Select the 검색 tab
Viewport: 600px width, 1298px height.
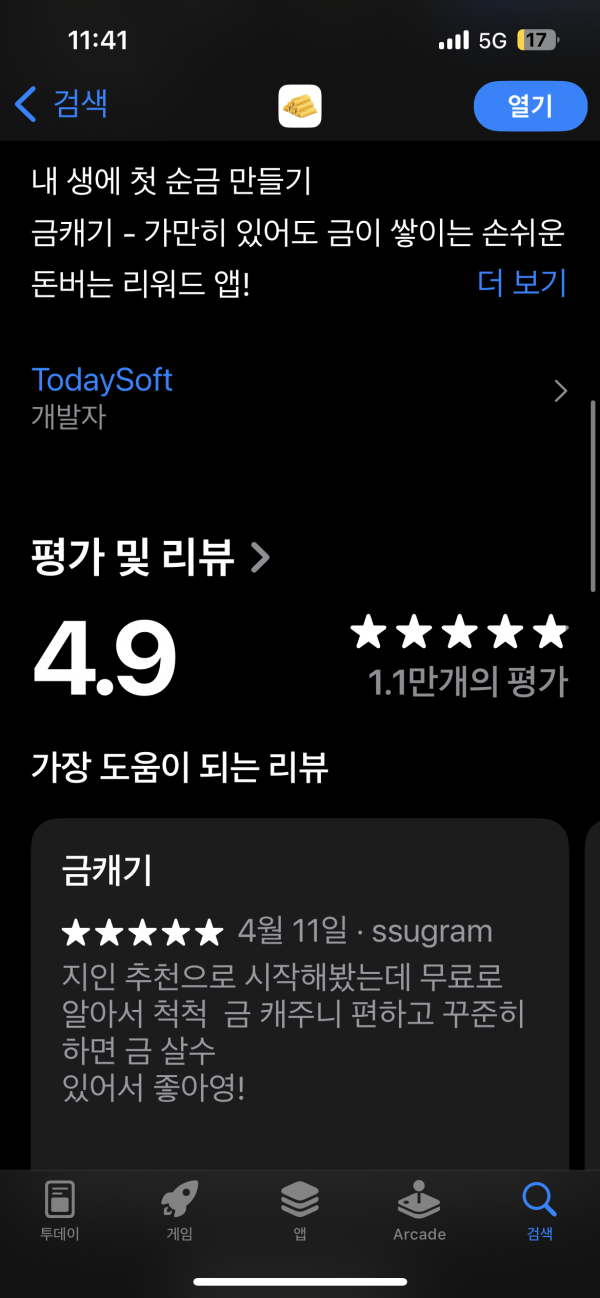[539, 1210]
